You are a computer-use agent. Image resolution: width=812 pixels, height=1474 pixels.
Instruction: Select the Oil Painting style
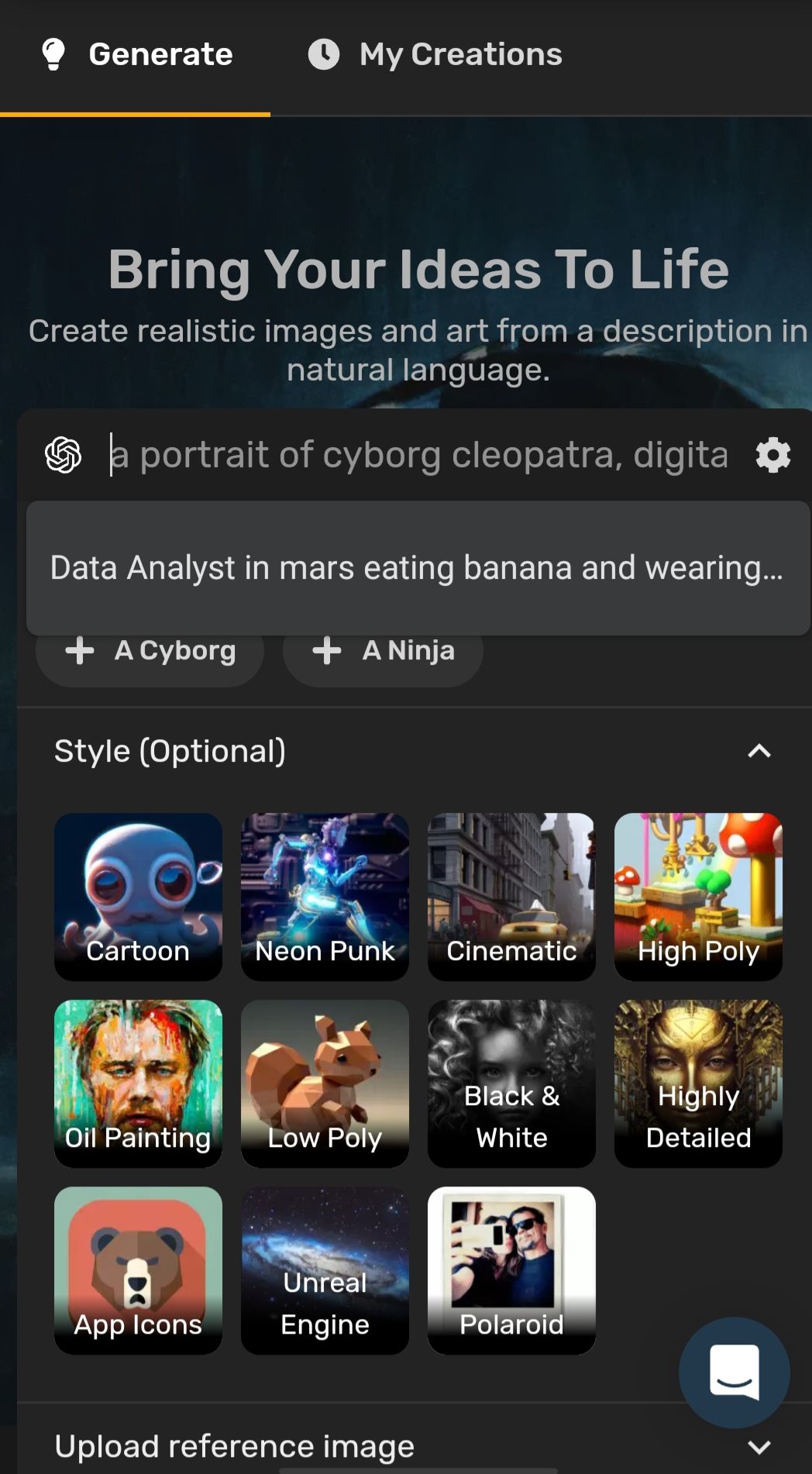138,1083
